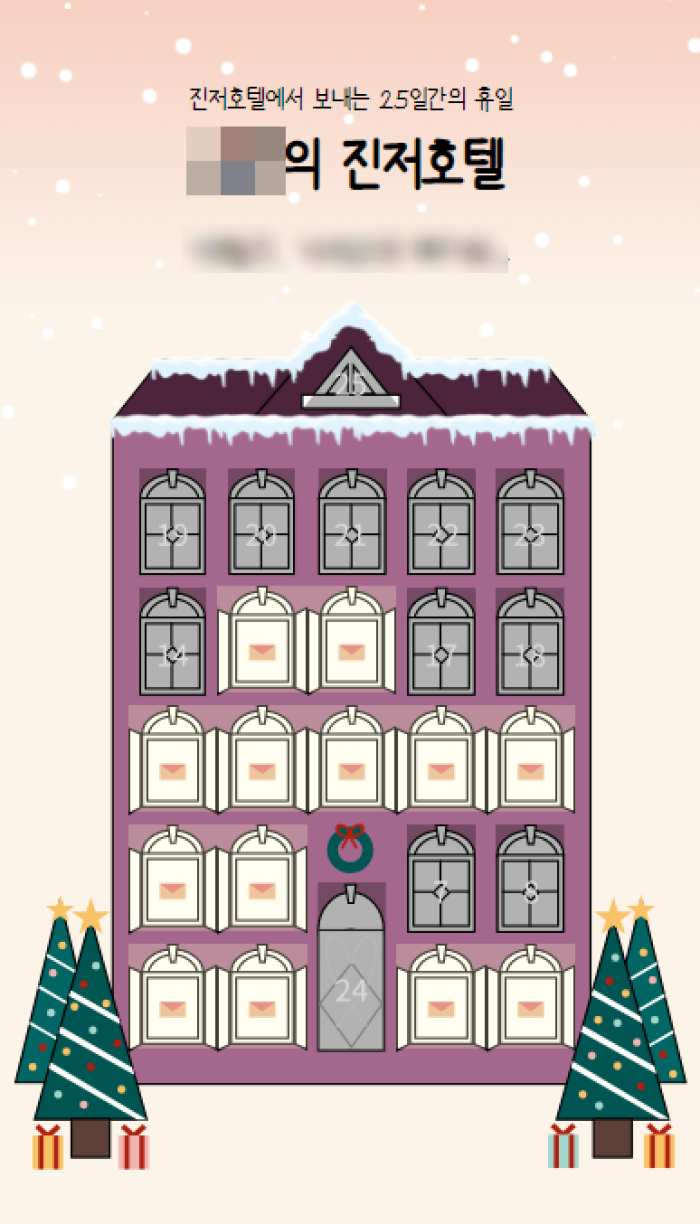700x1224 pixels.
Task: Select closed window number 21
Action: (x=351, y=522)
